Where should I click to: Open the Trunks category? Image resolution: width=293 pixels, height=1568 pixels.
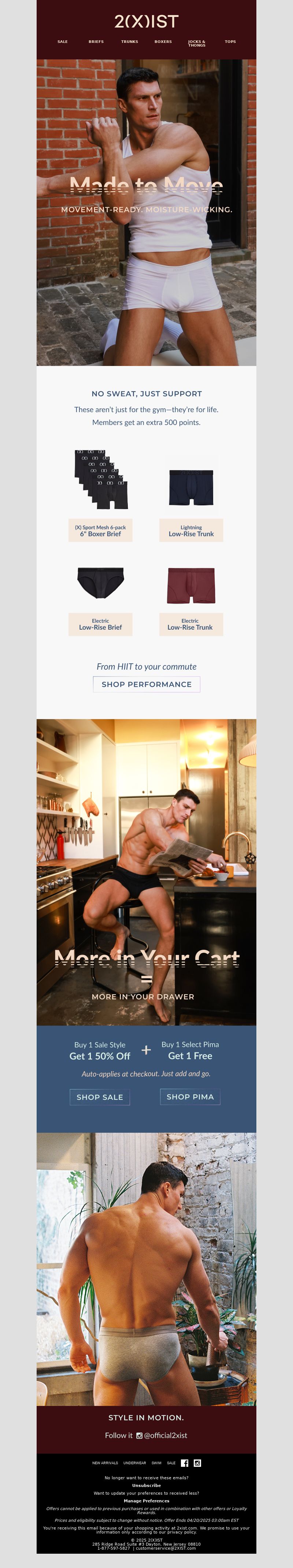[x=130, y=42]
